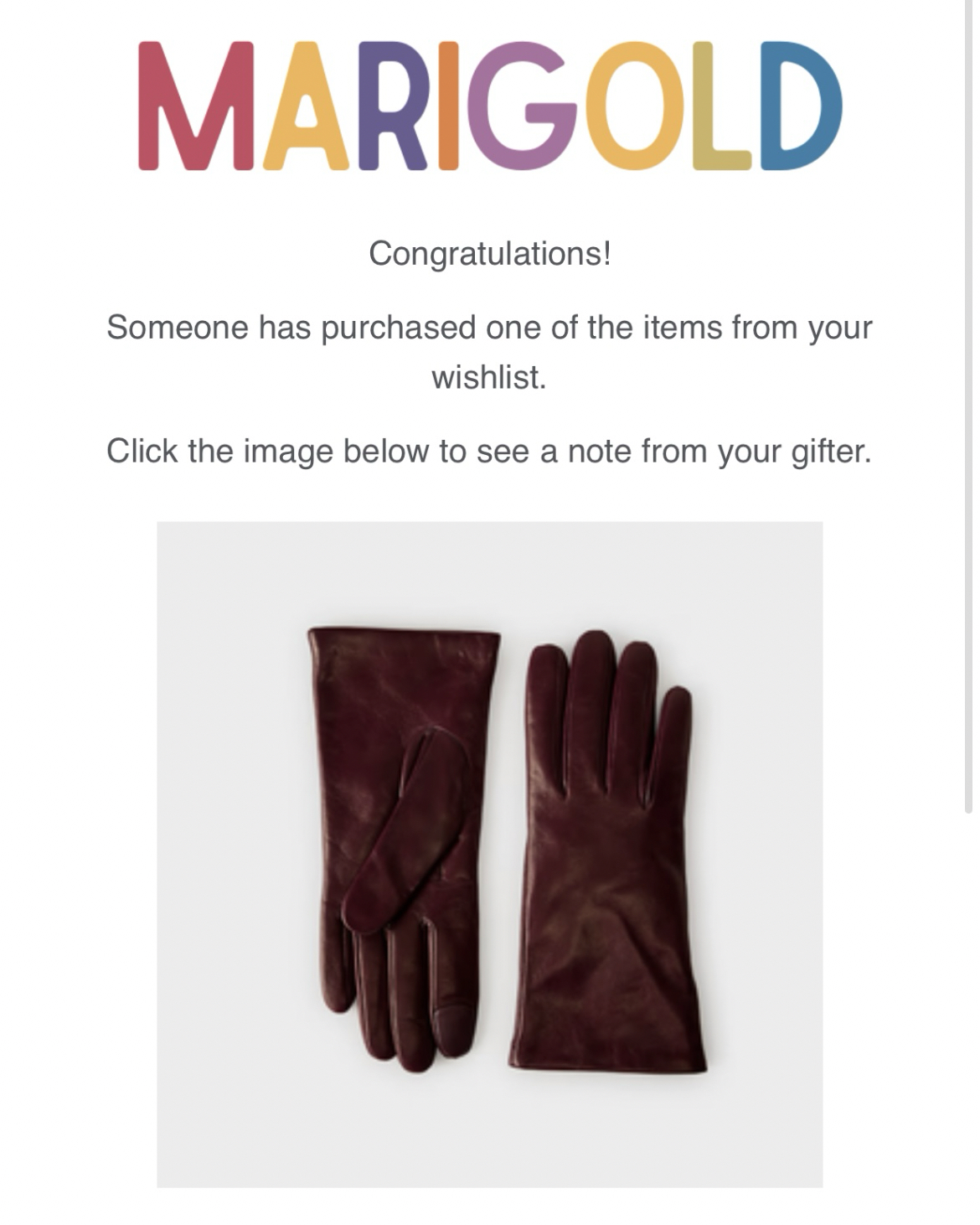Open the gloves image to view gifter's note

489,853
